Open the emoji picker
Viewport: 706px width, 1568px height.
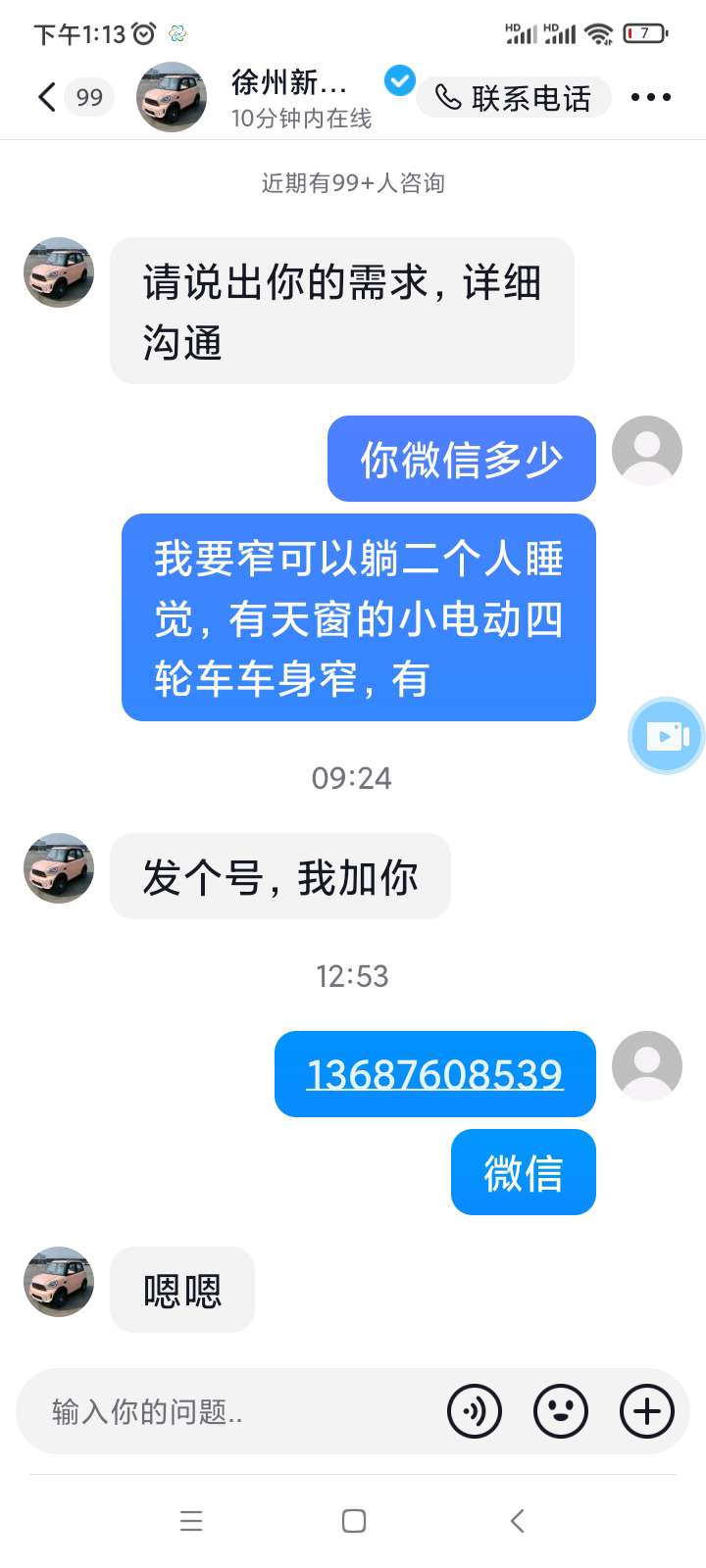(x=561, y=1411)
